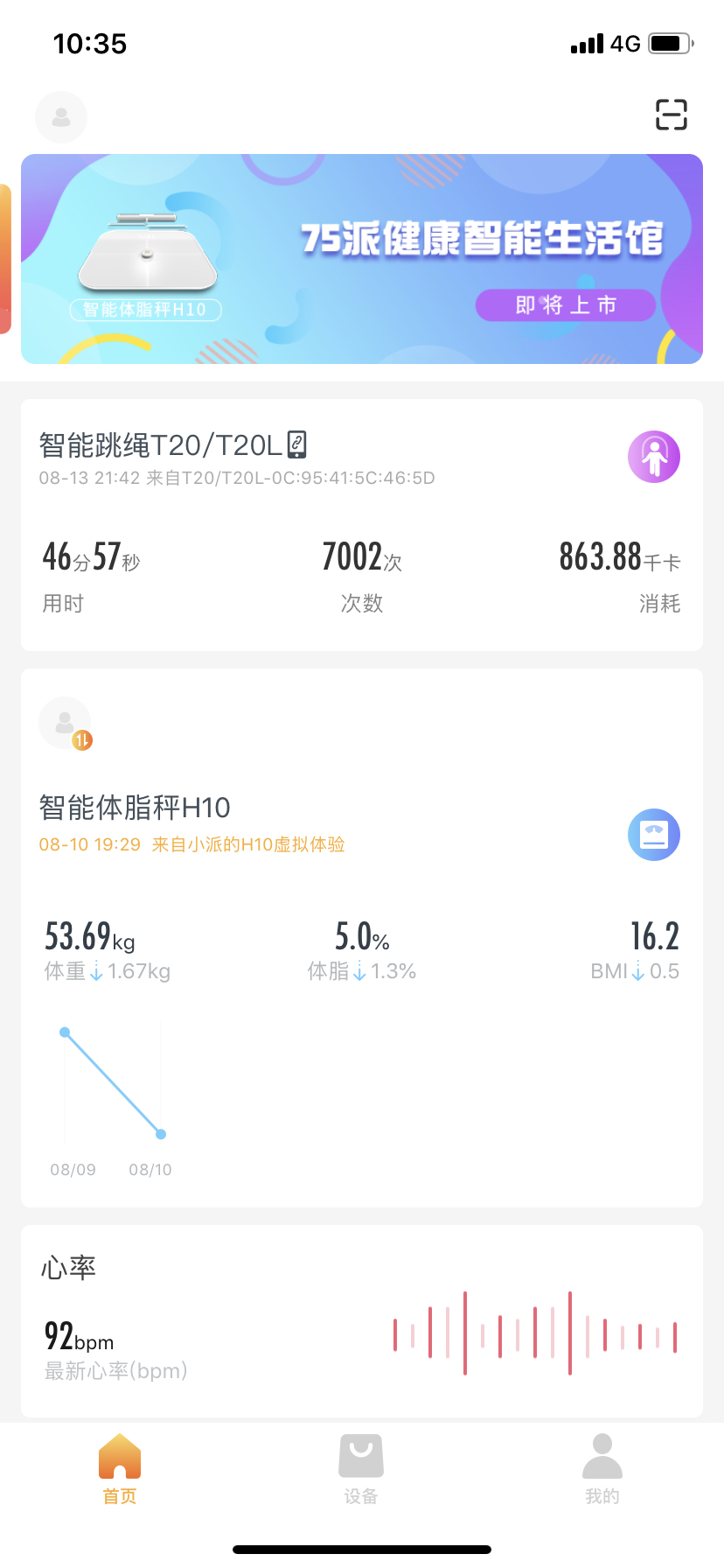The width and height of the screenshot is (724, 1568).
Task: Switch user via avatar with swap badge
Action: pyautogui.click(x=66, y=724)
